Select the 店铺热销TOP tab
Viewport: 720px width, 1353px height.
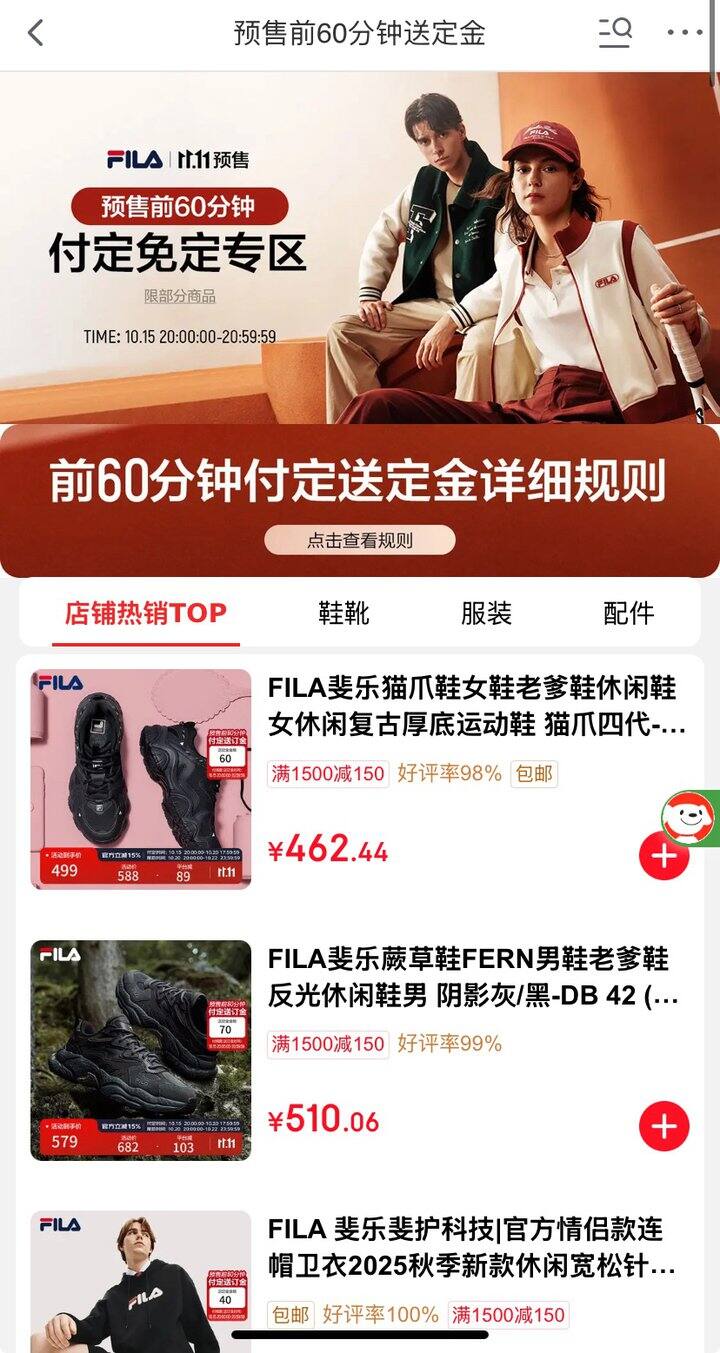146,613
